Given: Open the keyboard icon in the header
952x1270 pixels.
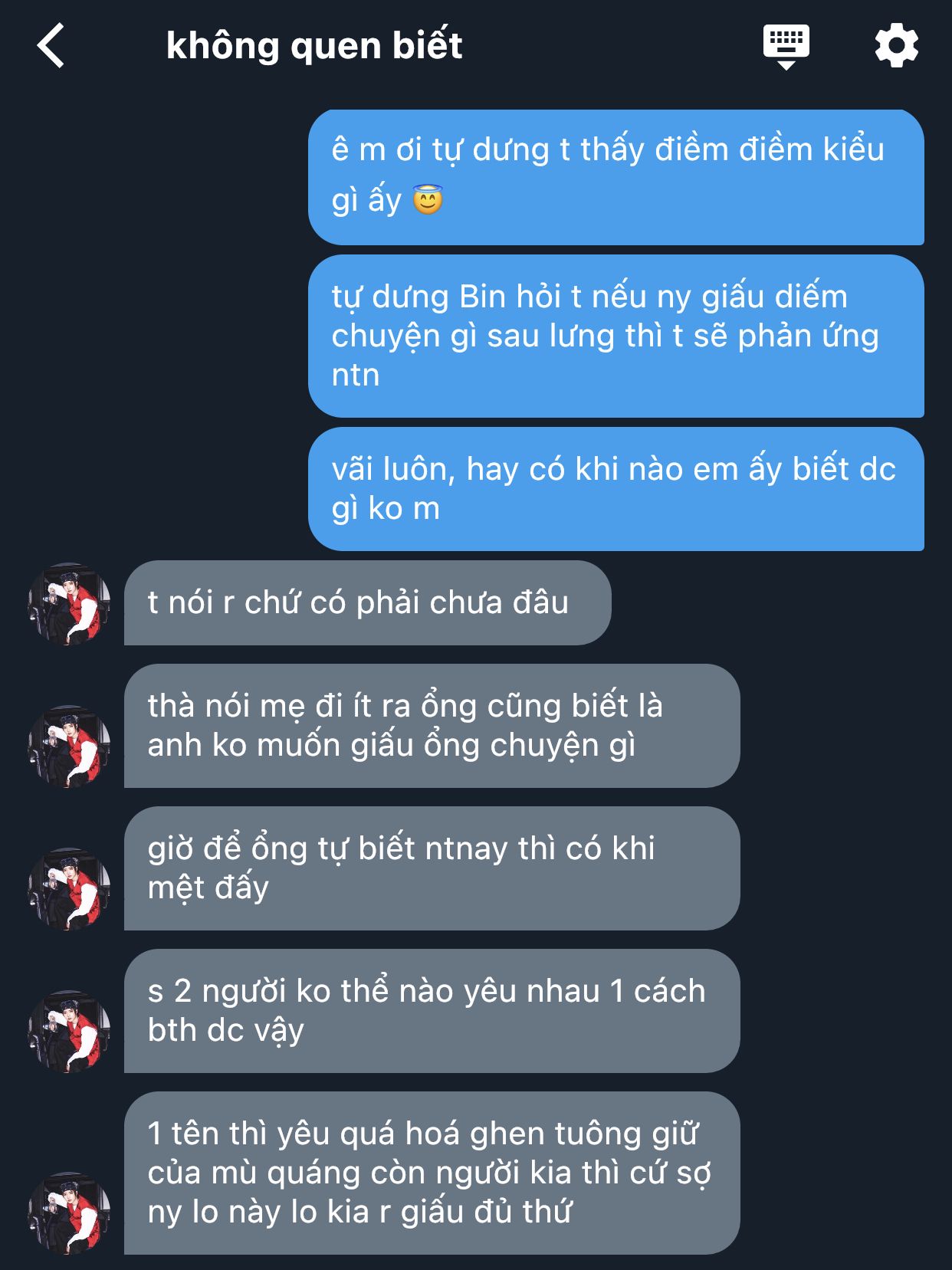Looking at the screenshot, I should [x=786, y=44].
